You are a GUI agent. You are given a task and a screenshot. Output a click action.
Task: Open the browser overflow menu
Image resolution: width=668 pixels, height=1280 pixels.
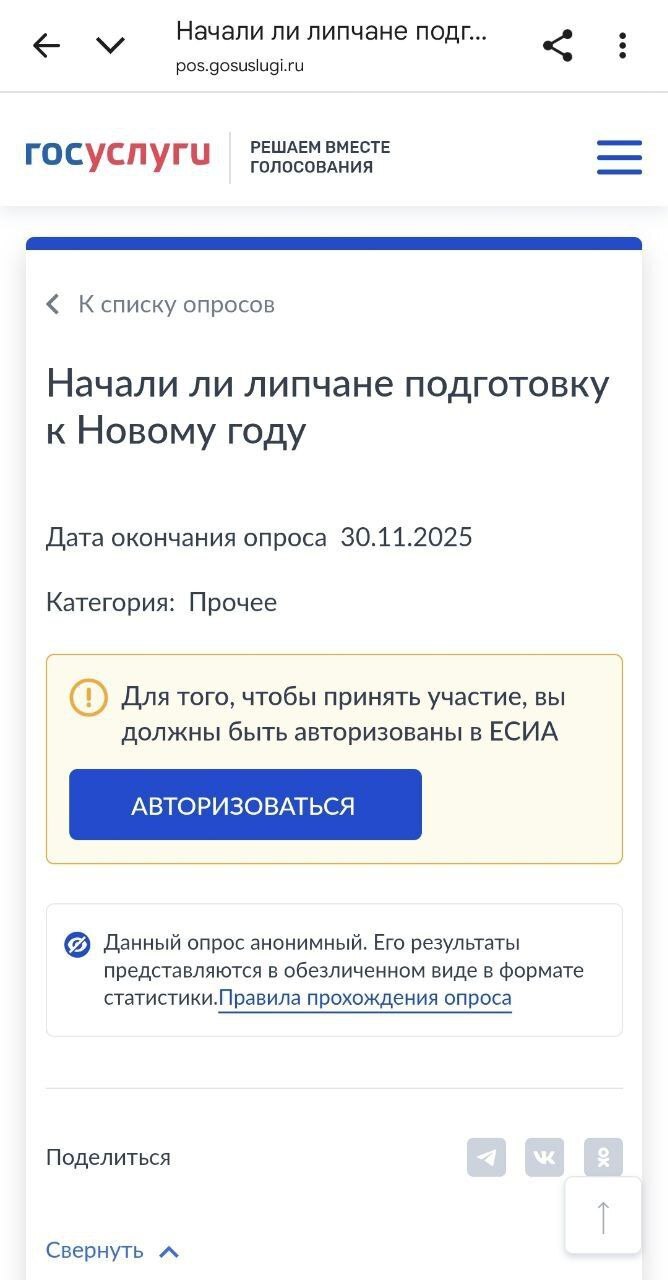coord(622,46)
